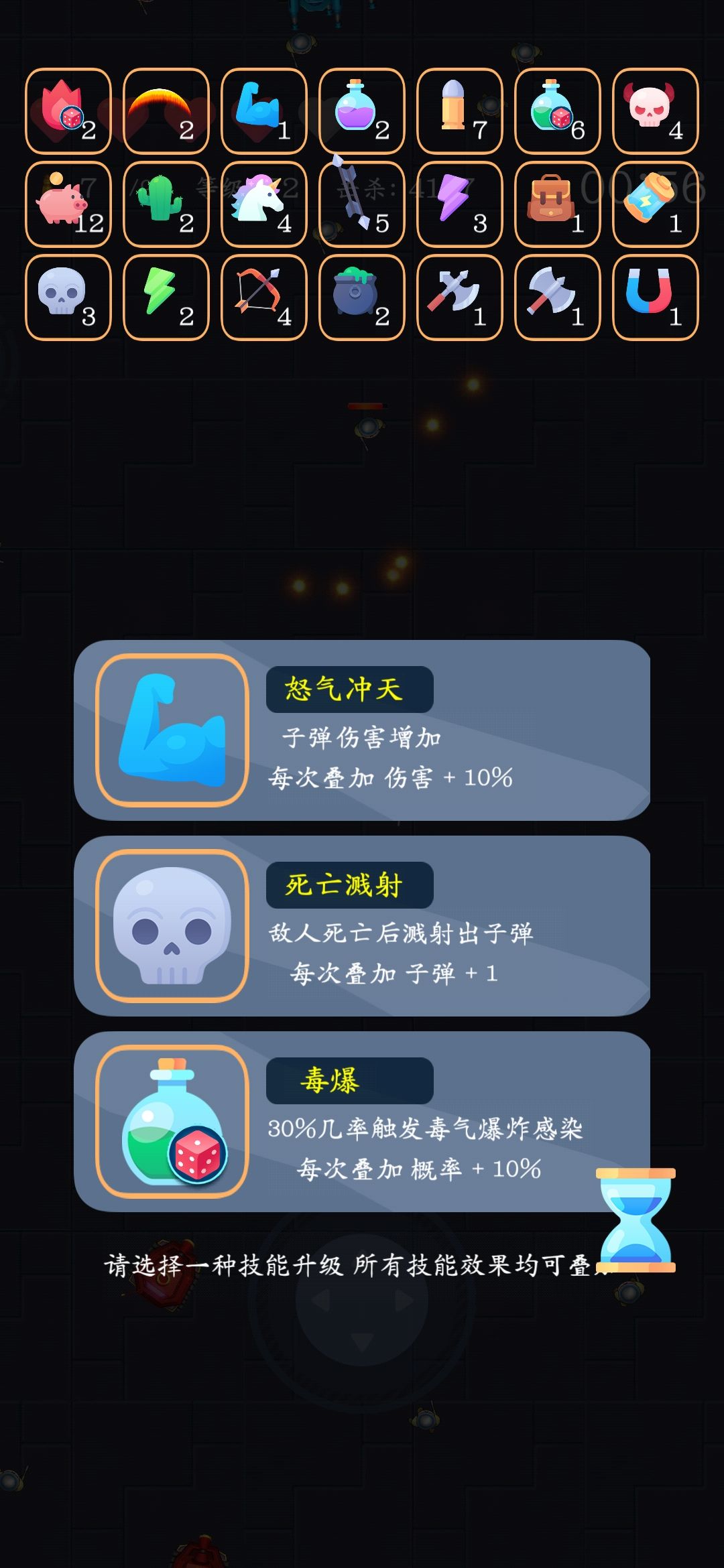Choose the 死亡溅射 skull skill card

click(362, 926)
